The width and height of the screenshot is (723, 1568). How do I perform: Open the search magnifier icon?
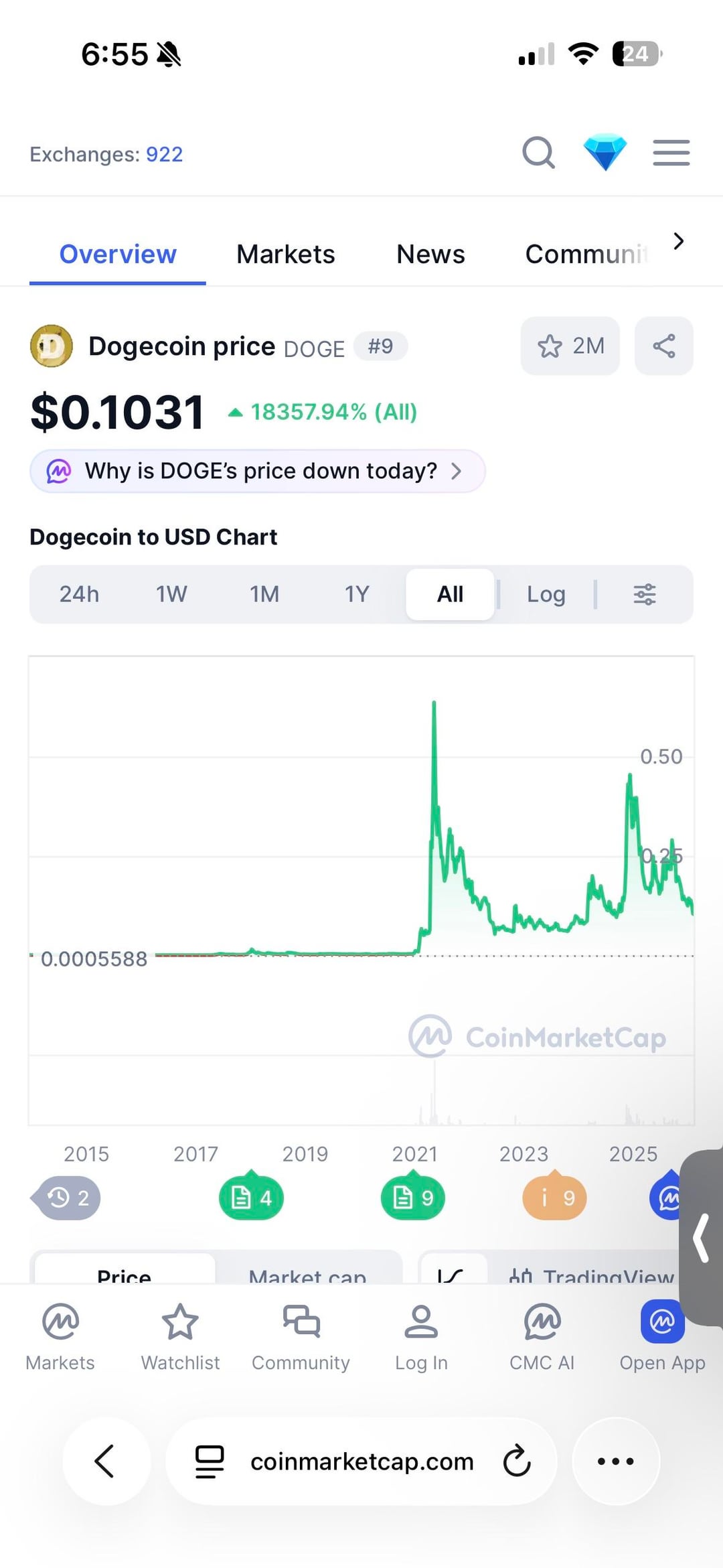click(538, 153)
